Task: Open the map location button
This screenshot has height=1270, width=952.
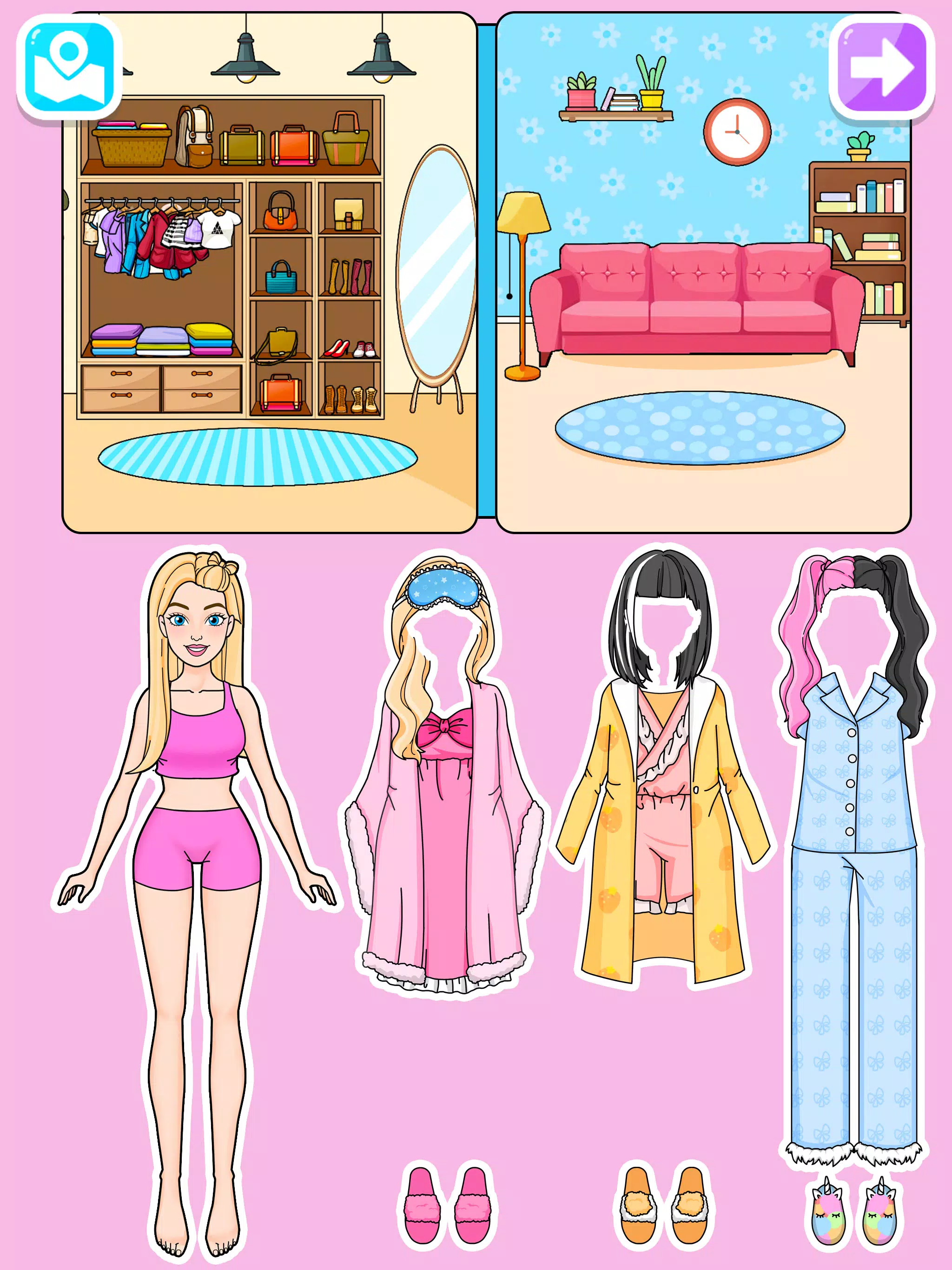Action: [x=69, y=67]
